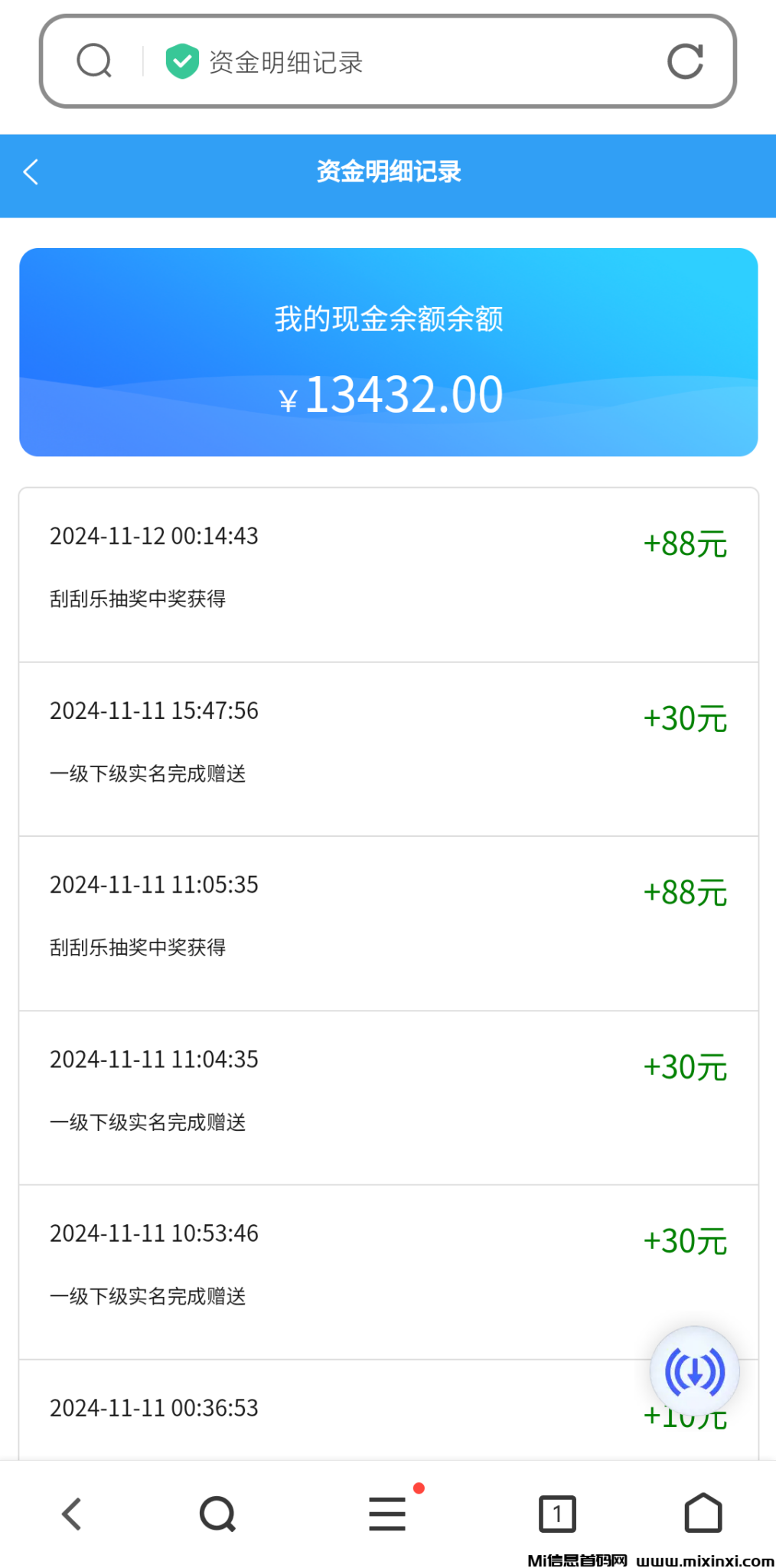Go to the browser home page
776x1568 pixels.
[703, 1514]
